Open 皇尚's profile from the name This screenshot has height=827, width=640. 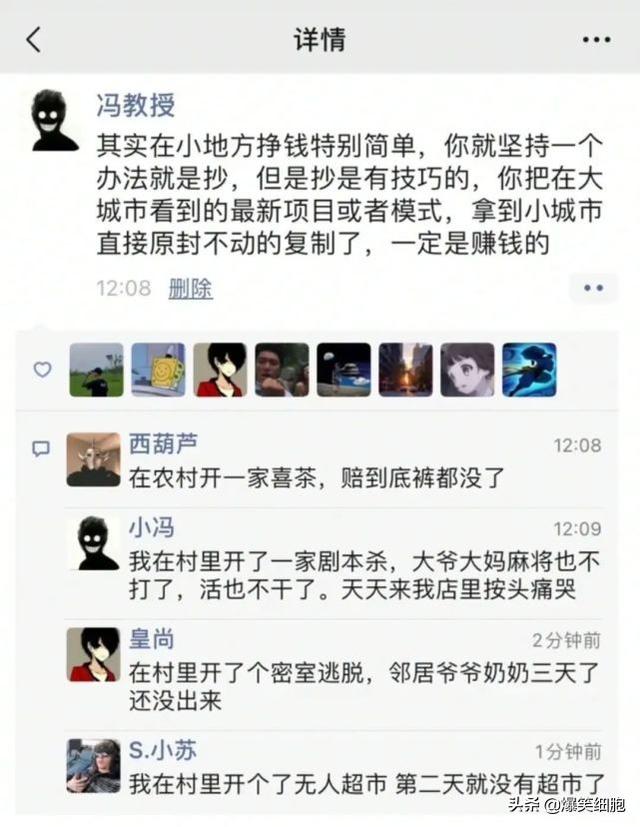click(151, 640)
